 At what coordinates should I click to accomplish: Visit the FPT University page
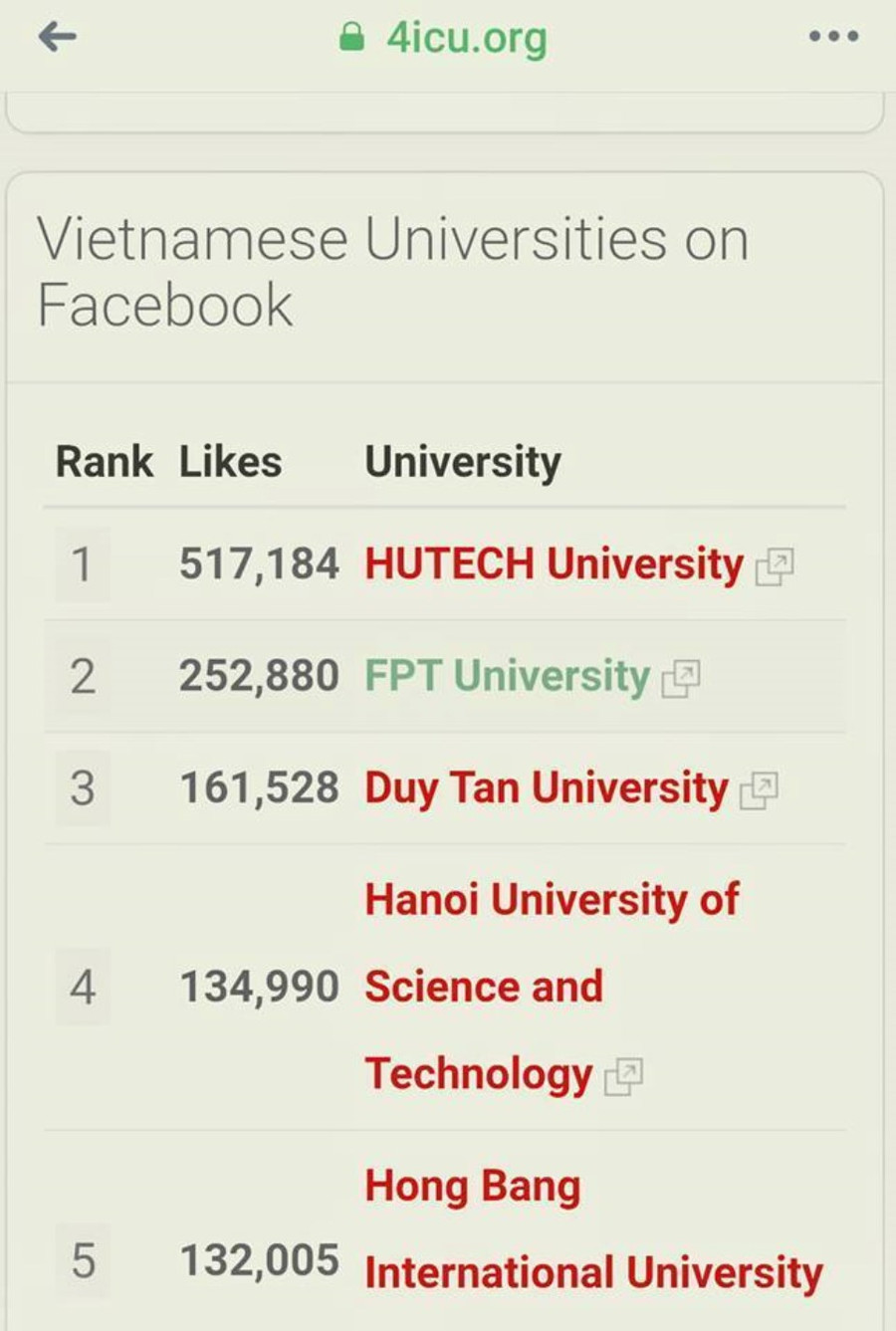[x=507, y=676]
